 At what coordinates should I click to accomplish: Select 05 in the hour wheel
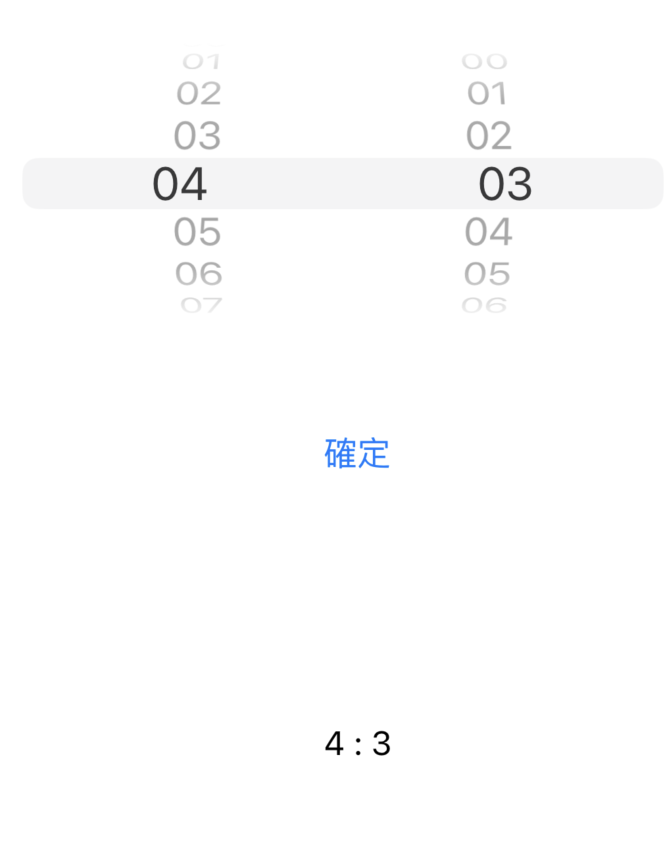tap(197, 232)
